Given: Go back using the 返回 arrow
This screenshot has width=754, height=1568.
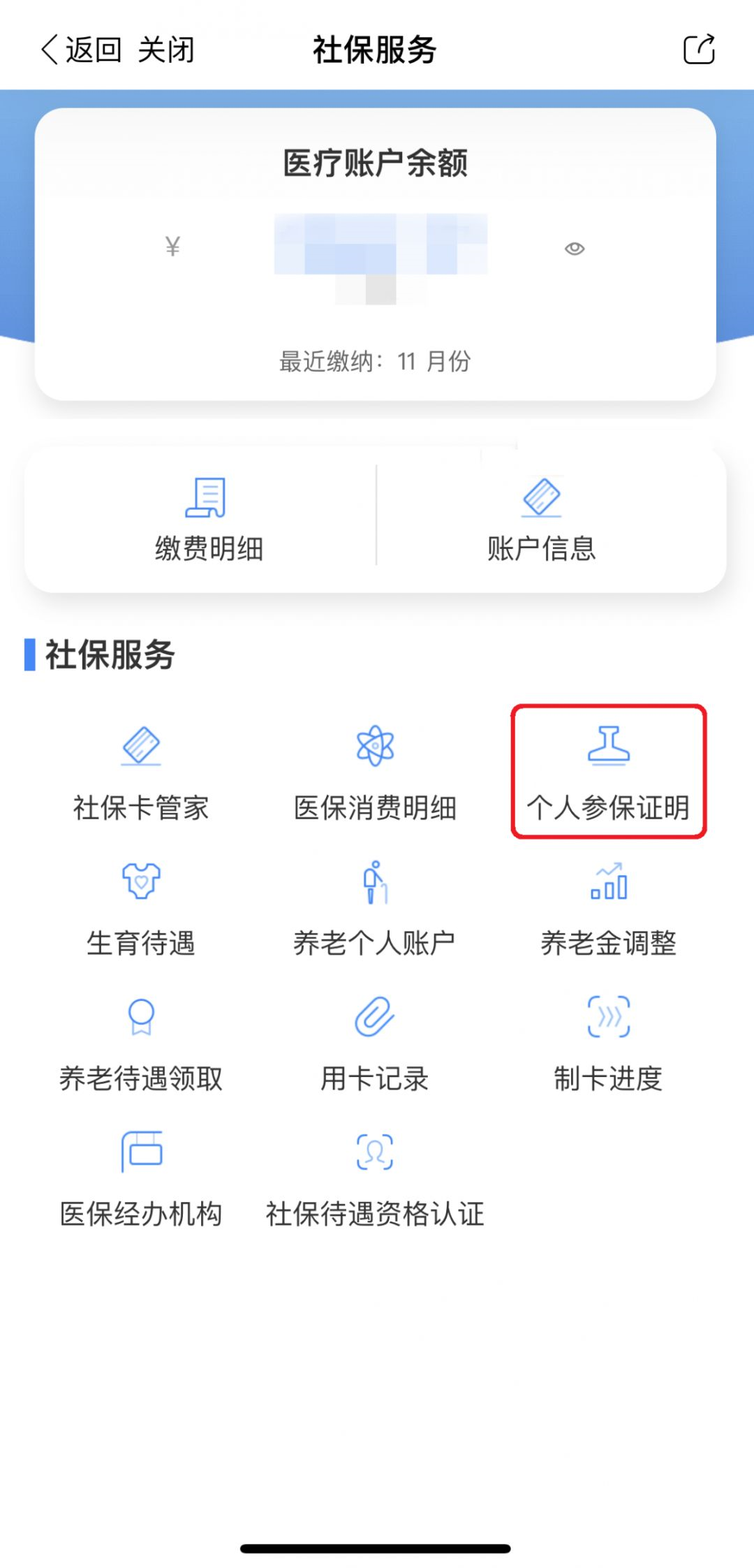Looking at the screenshot, I should [80, 50].
